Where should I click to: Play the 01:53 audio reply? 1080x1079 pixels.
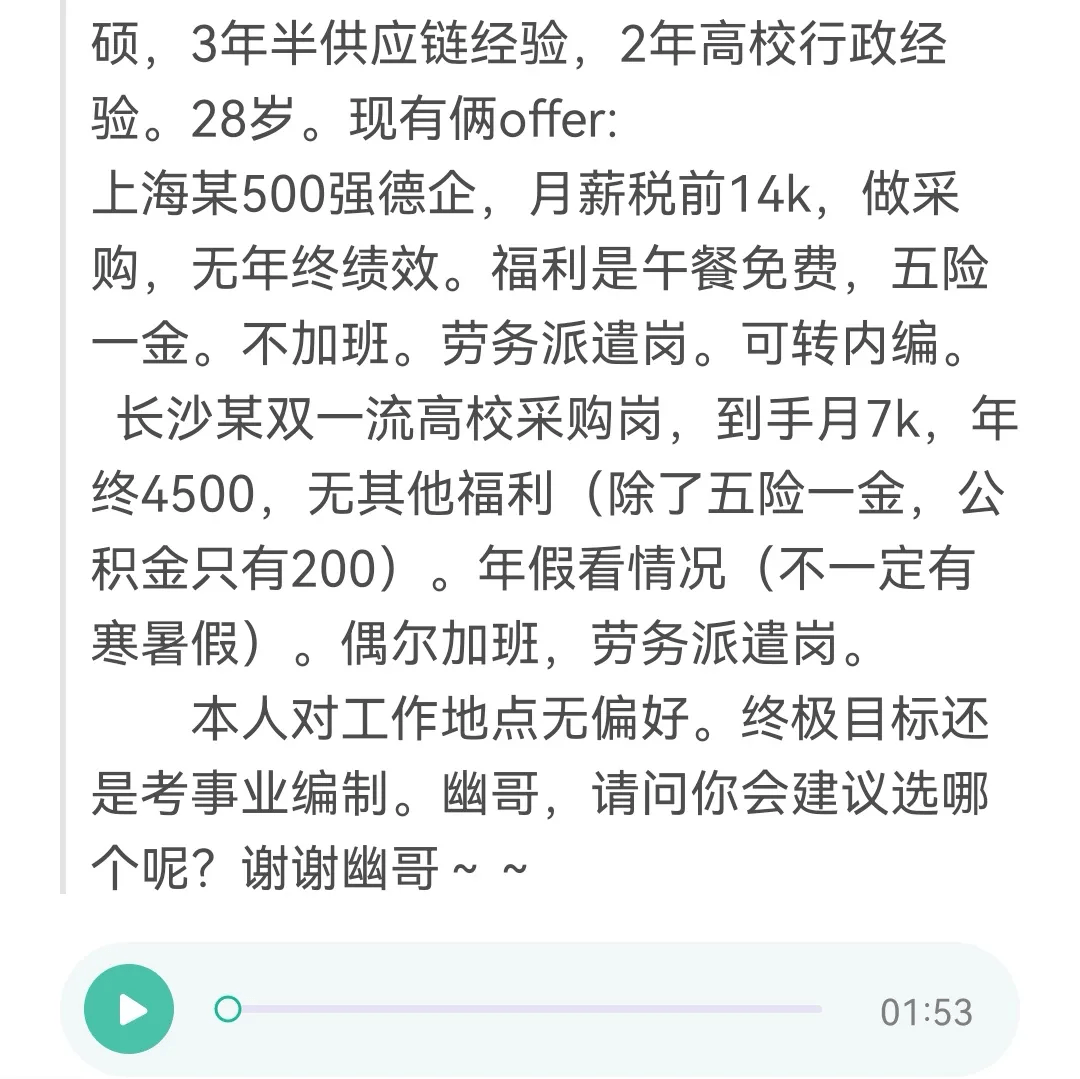129,1008
